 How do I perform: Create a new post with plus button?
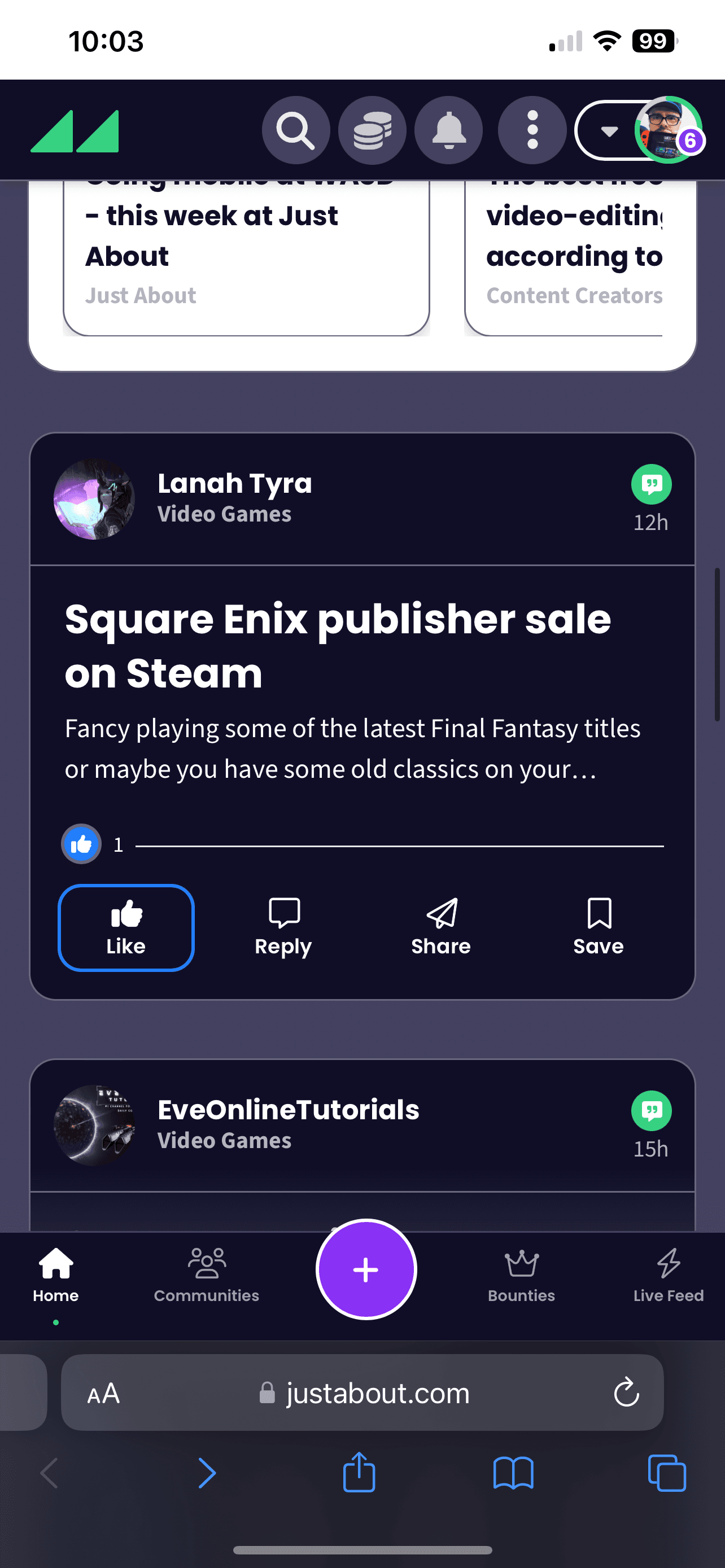[366, 1270]
